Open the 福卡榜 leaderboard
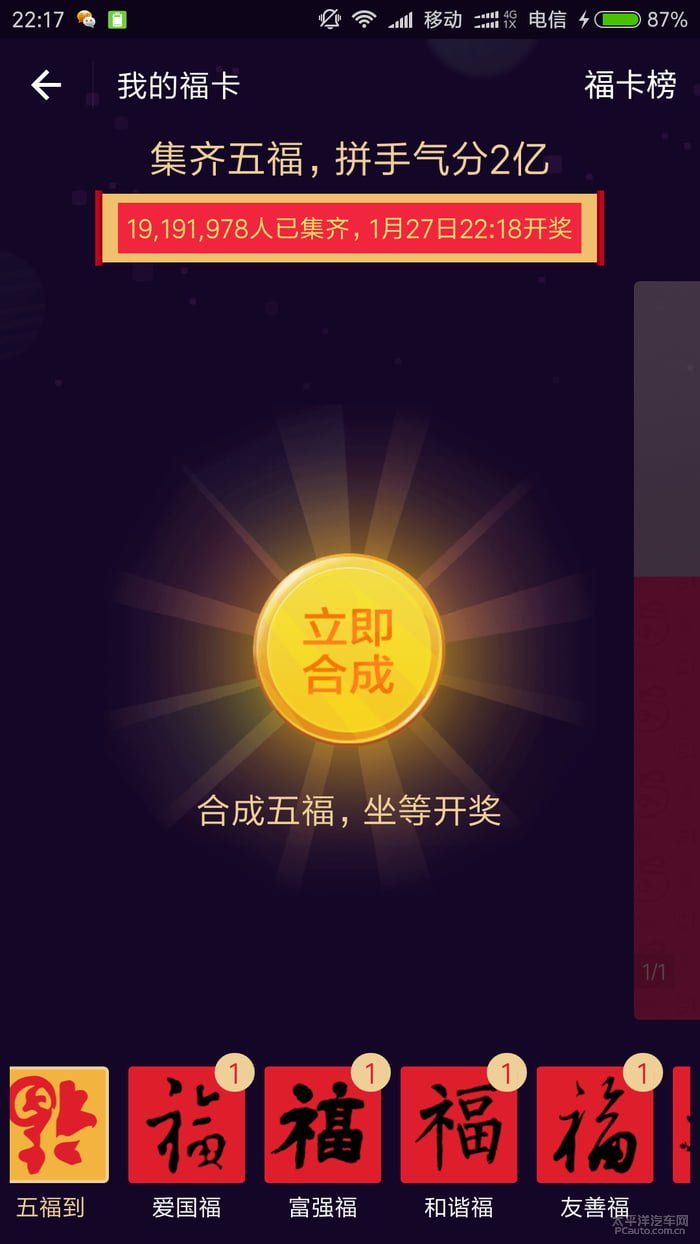This screenshot has height=1244, width=700. pos(630,86)
